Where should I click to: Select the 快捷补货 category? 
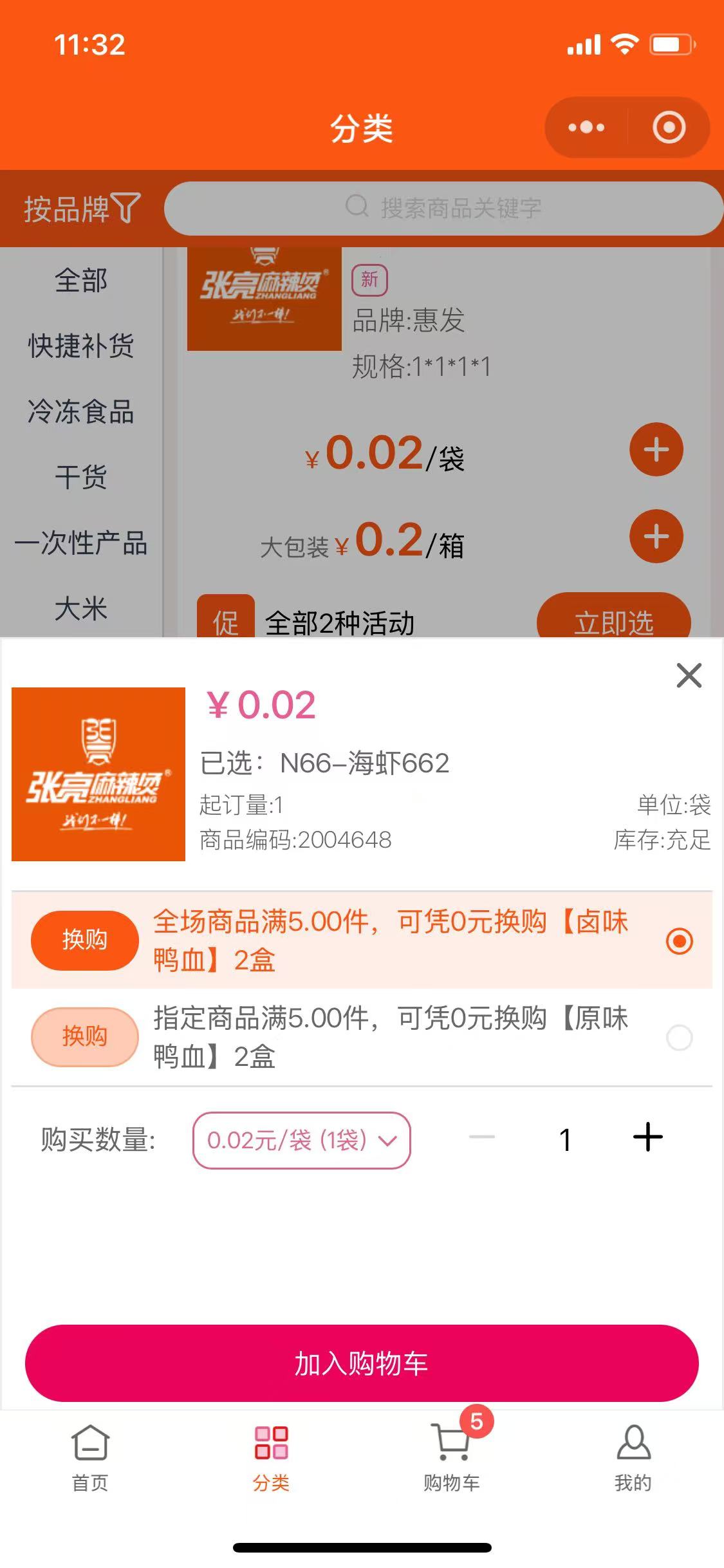[81, 346]
